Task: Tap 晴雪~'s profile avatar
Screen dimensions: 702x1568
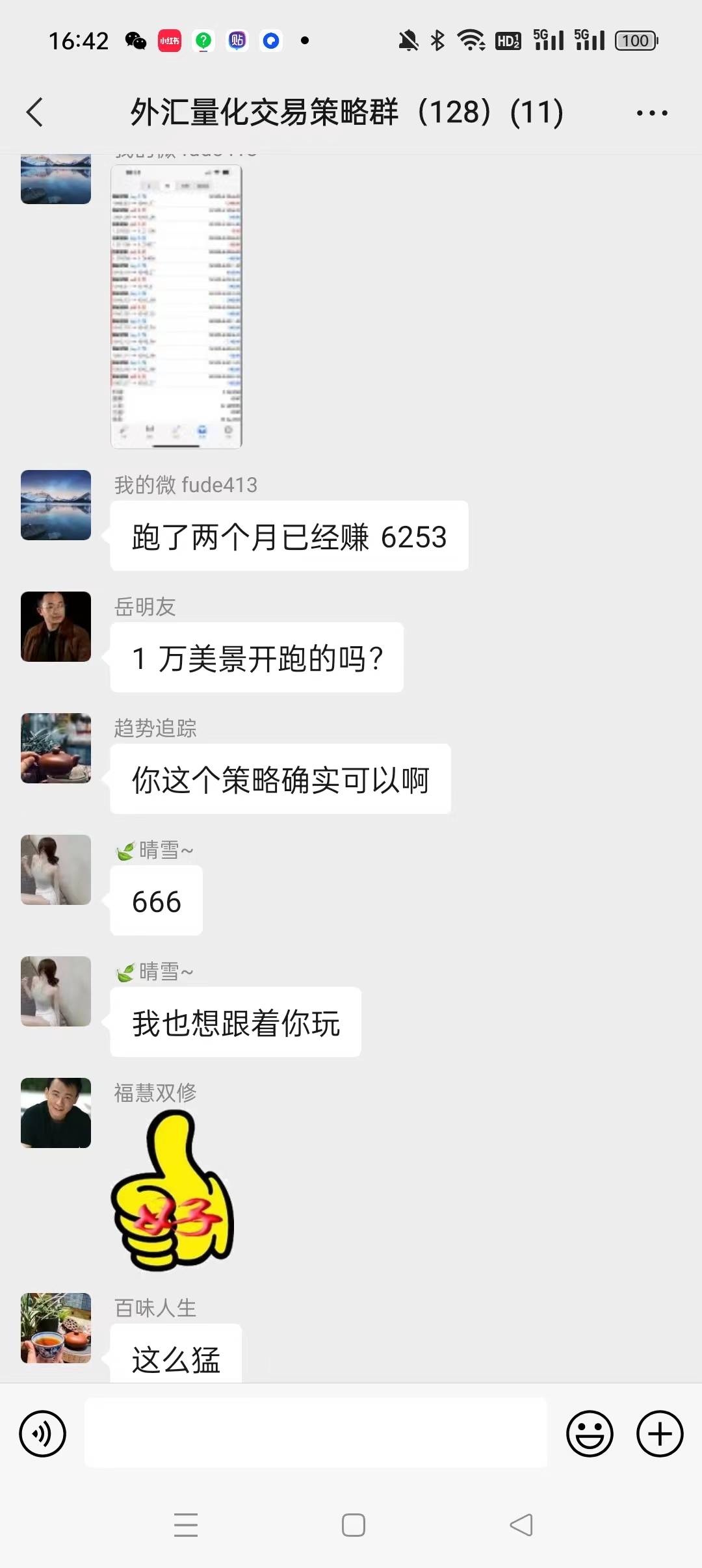Action: pos(55,870)
